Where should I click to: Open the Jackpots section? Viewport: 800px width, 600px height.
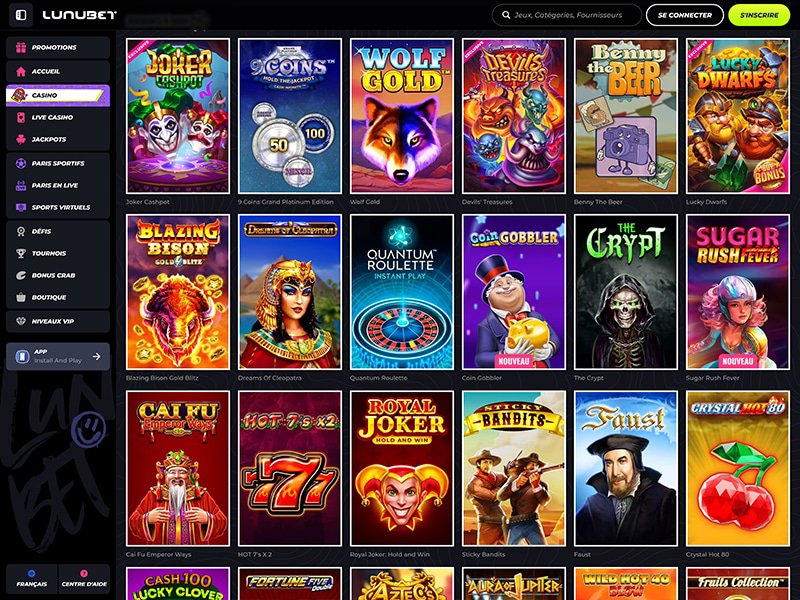tap(57, 139)
